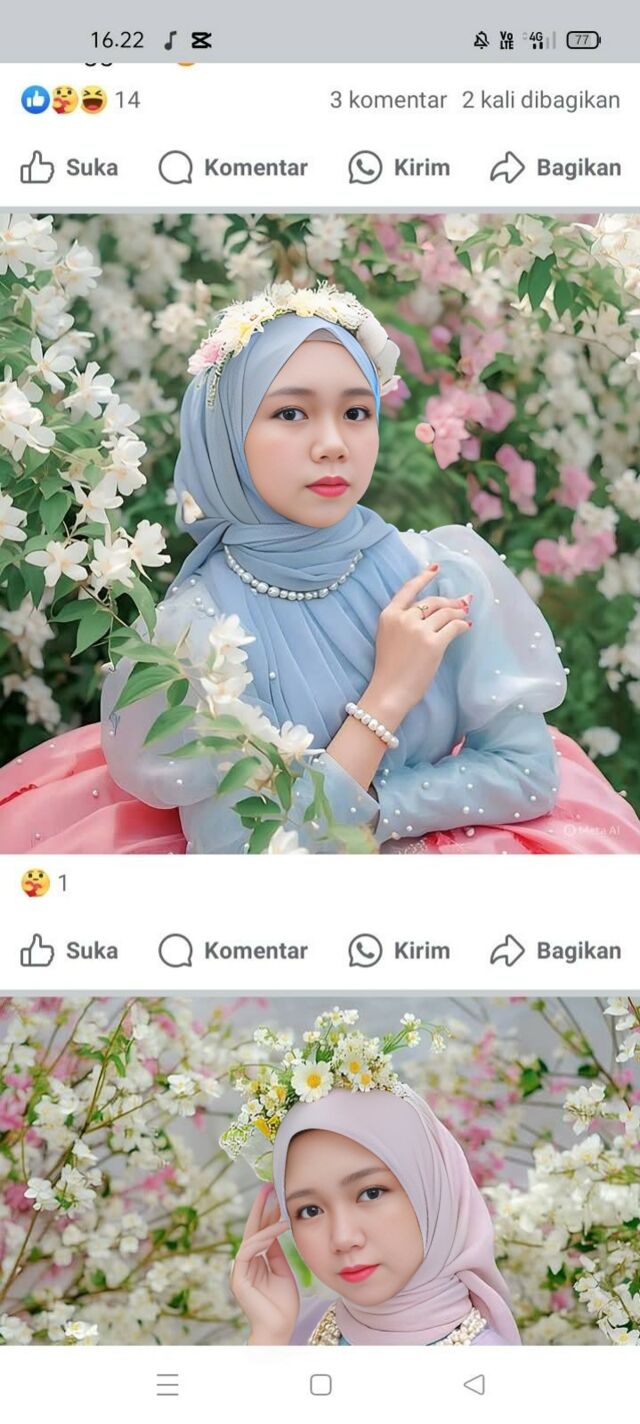Like the post with 14 reactions

pyautogui.click(x=69, y=167)
